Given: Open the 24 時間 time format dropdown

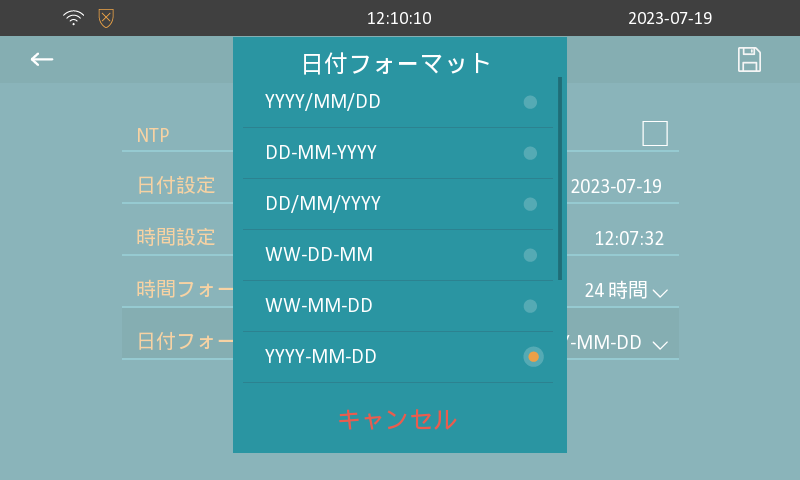Looking at the screenshot, I should [626, 291].
